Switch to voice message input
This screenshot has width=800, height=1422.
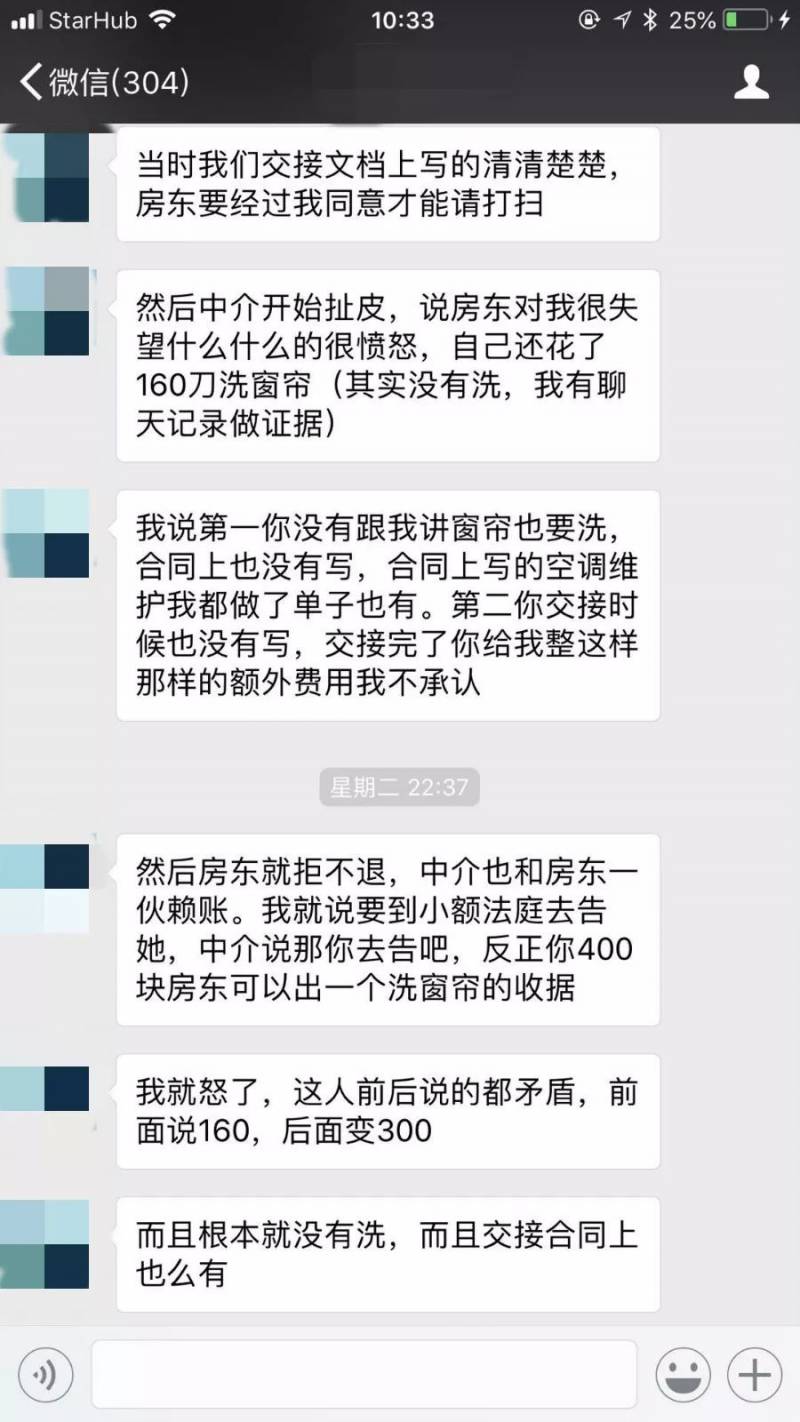[45, 1375]
